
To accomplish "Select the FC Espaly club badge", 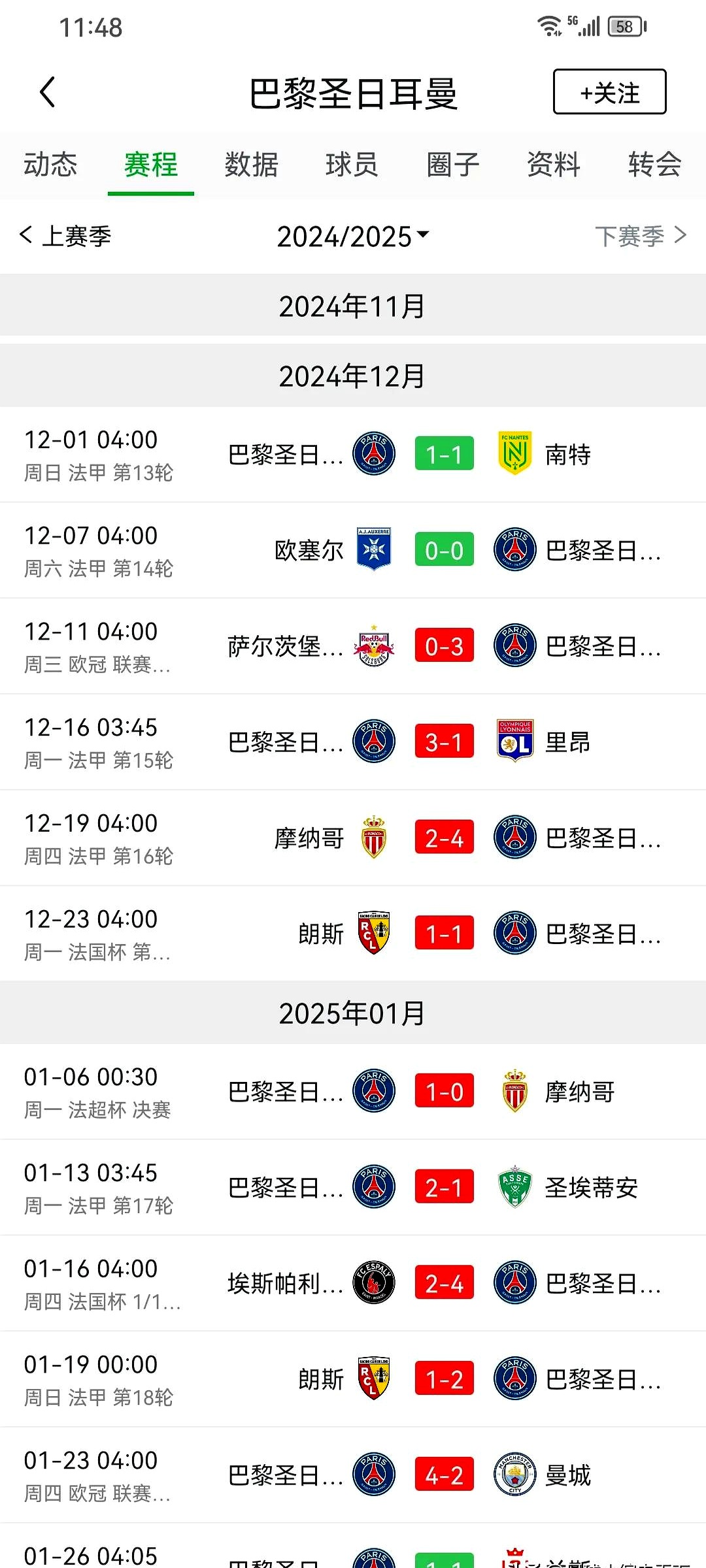I will point(373,1283).
